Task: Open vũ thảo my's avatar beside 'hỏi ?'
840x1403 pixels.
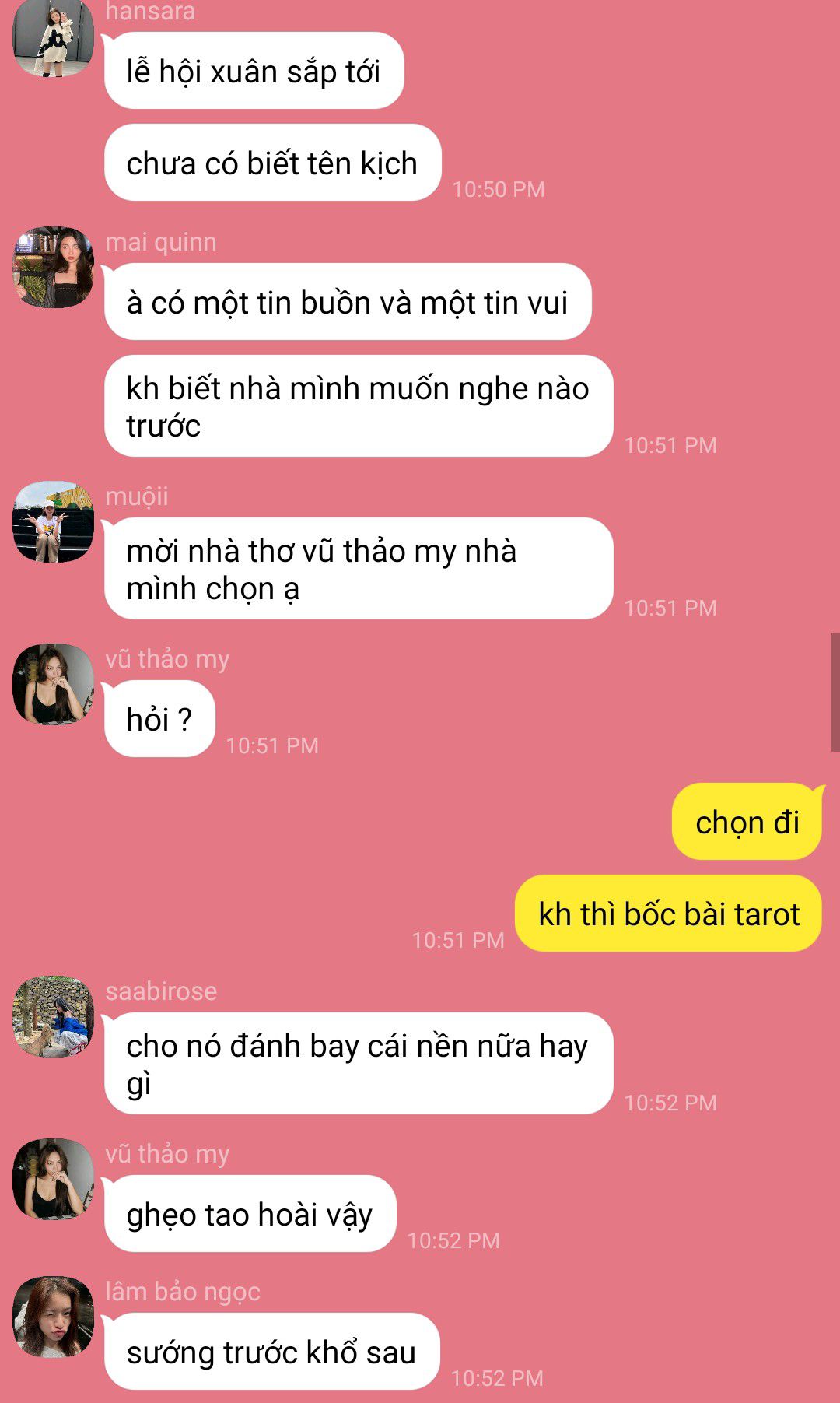Action: (x=53, y=684)
